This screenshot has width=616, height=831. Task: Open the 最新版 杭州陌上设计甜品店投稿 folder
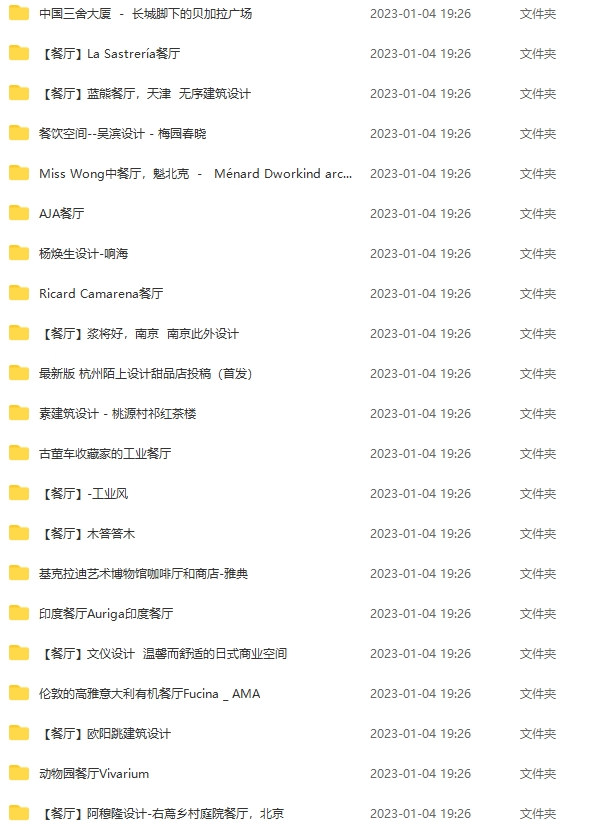pos(145,374)
